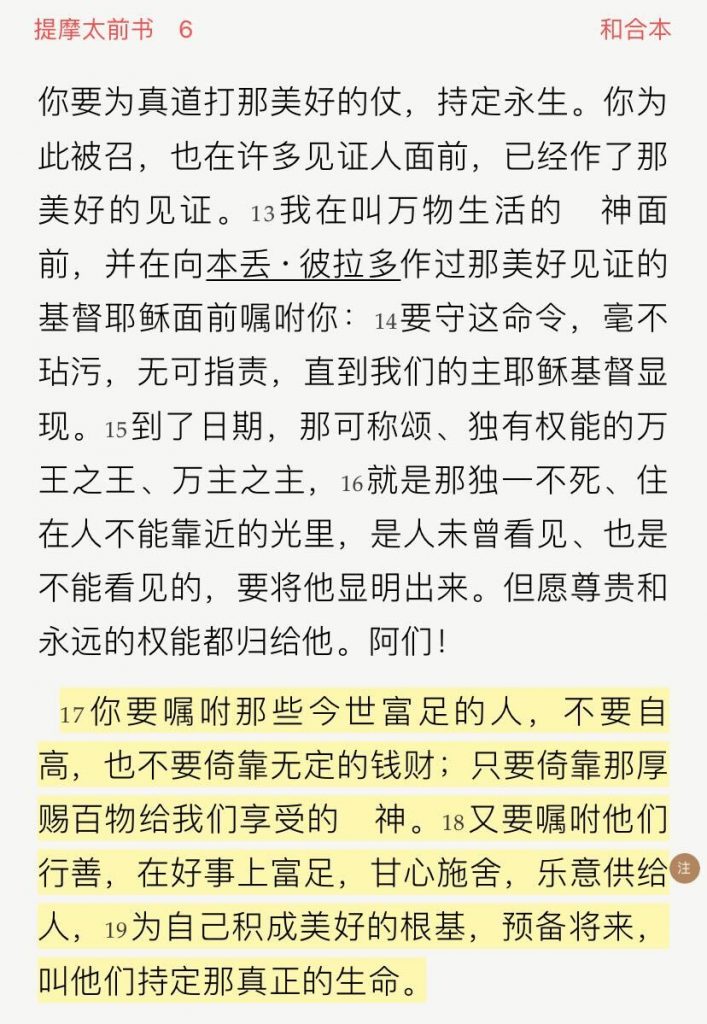Open the 提摩太前书 6 book and chapter picker
Image resolution: width=707 pixels, height=1024 pixels.
click(113, 29)
